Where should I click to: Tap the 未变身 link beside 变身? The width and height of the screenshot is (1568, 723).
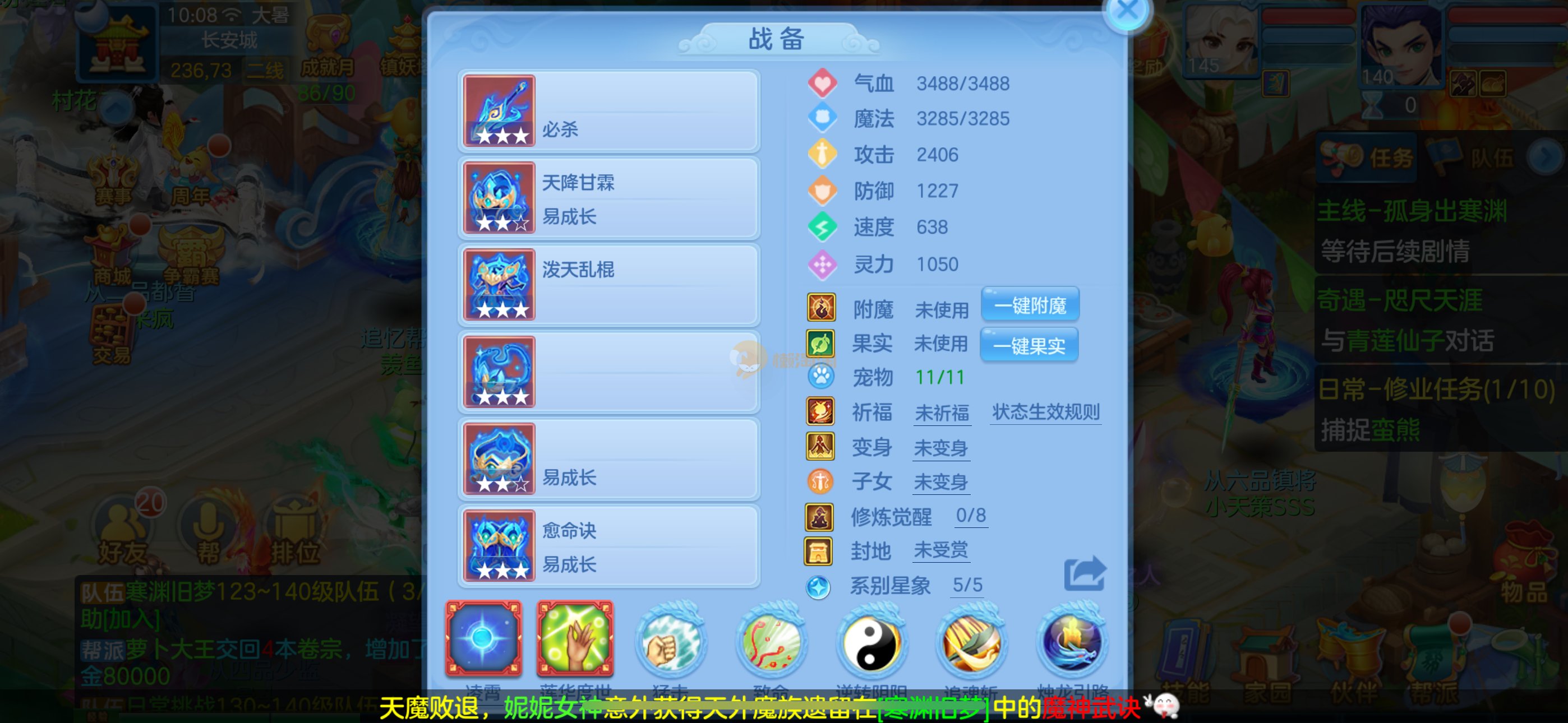940,448
